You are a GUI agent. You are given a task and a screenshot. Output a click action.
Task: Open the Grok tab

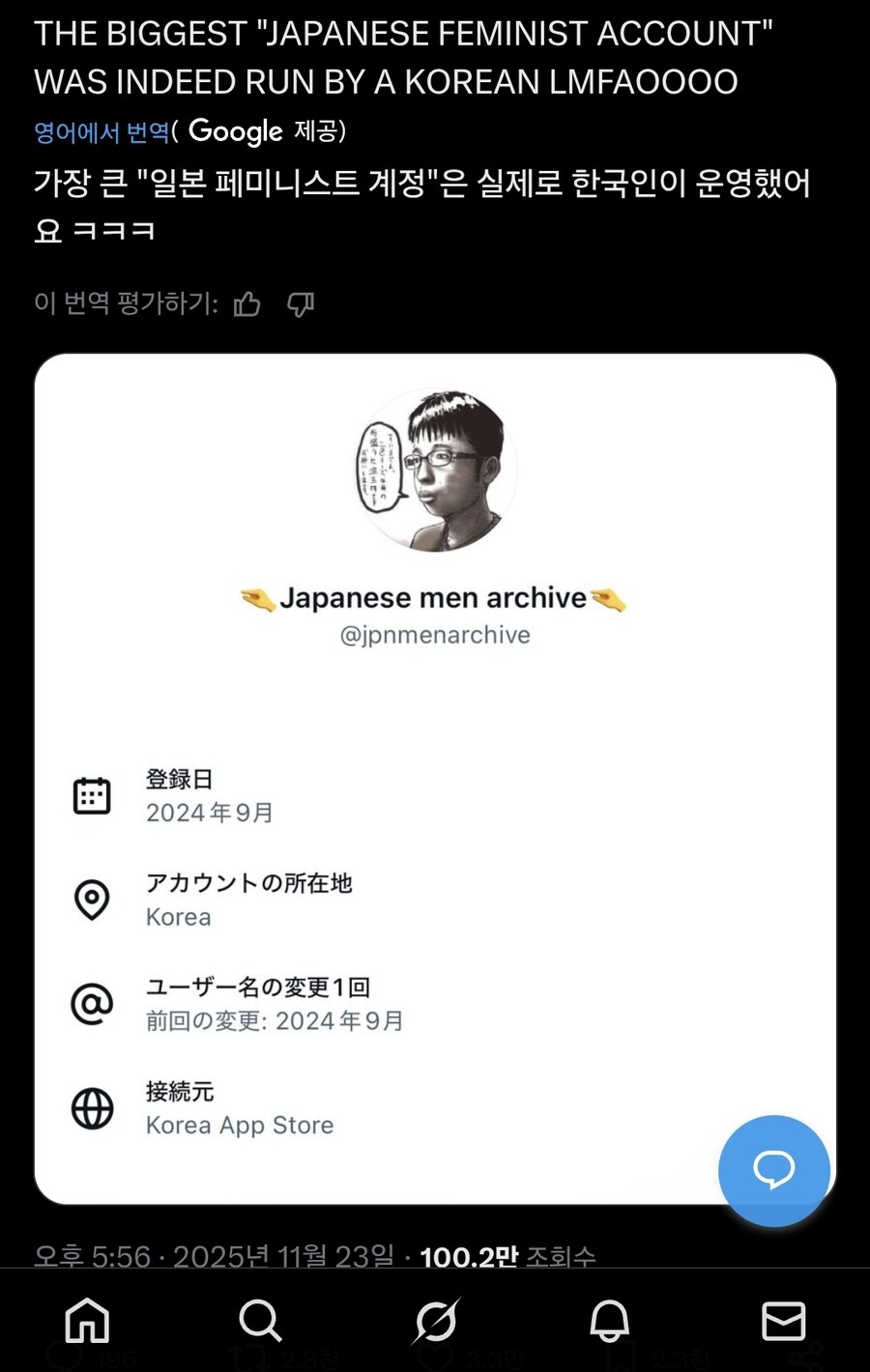435,1320
